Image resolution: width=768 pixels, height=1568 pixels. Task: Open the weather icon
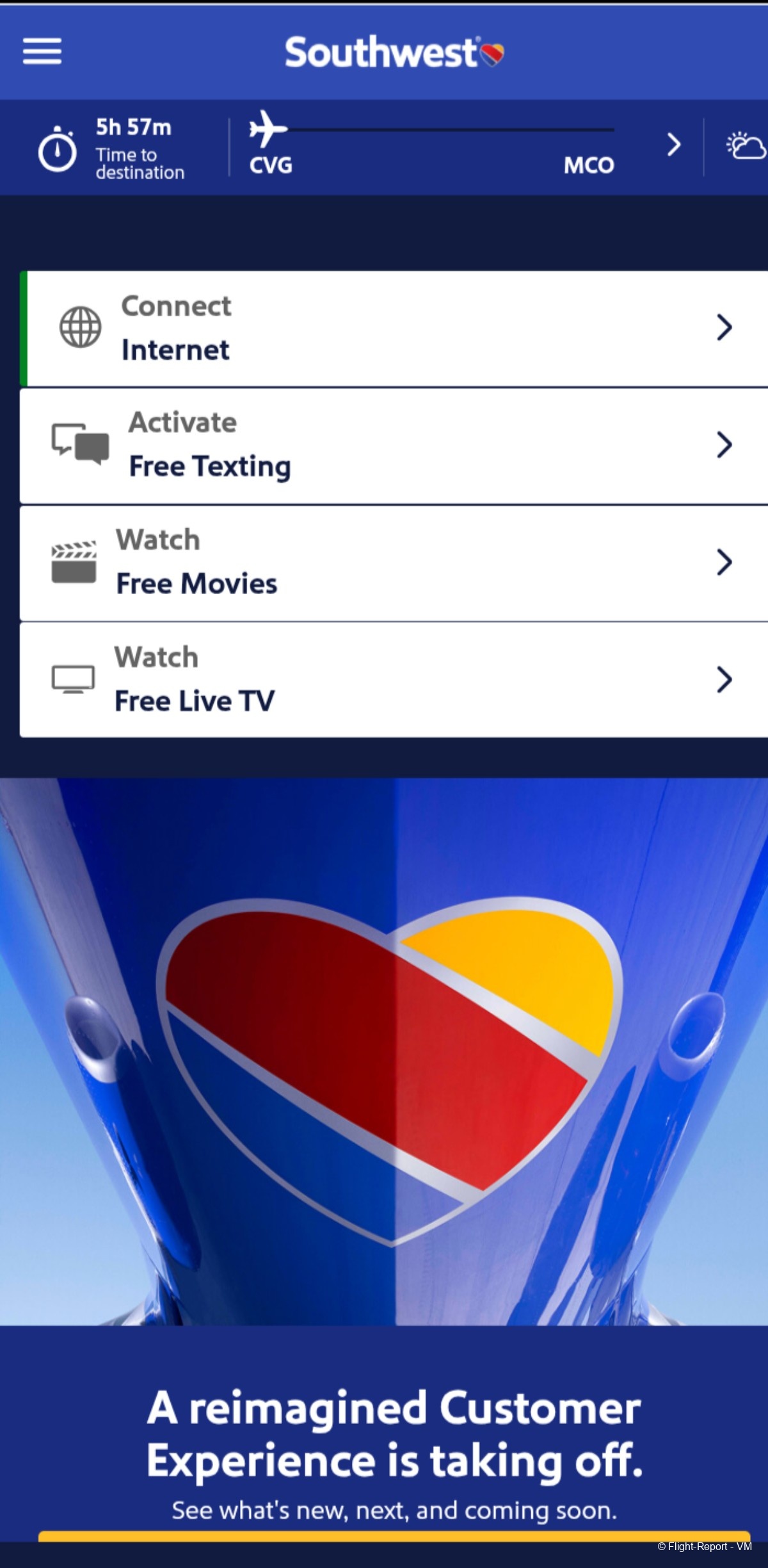coord(745,146)
